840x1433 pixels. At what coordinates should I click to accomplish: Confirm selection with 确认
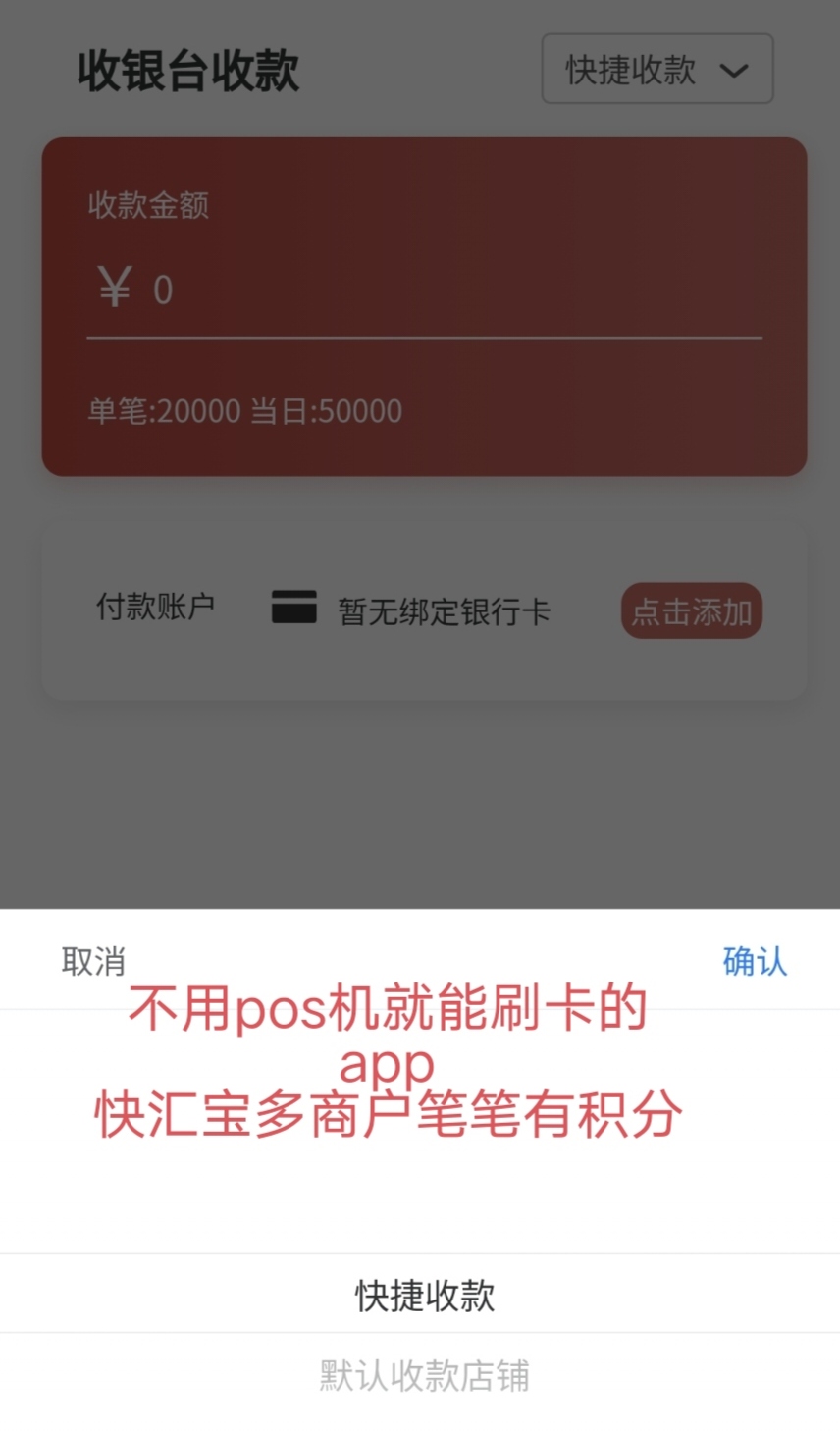pyautogui.click(x=754, y=961)
